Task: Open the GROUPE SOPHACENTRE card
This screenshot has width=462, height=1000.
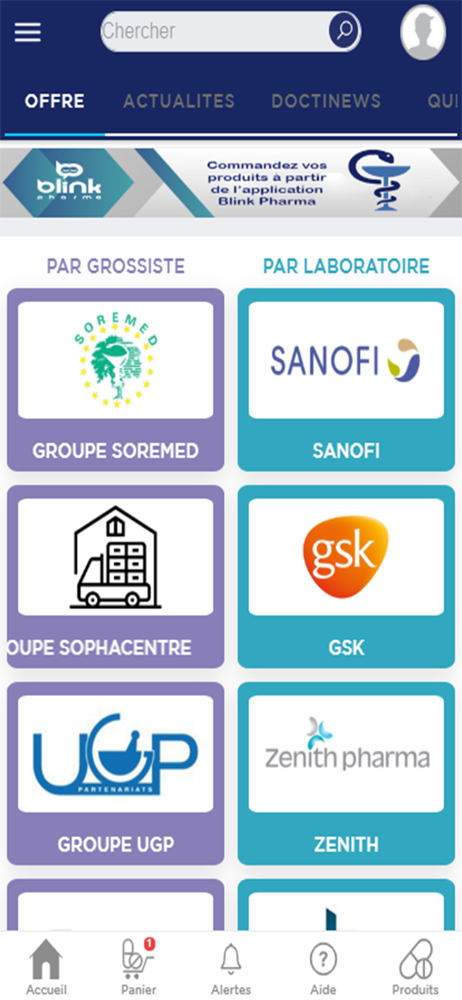Action: point(116,577)
